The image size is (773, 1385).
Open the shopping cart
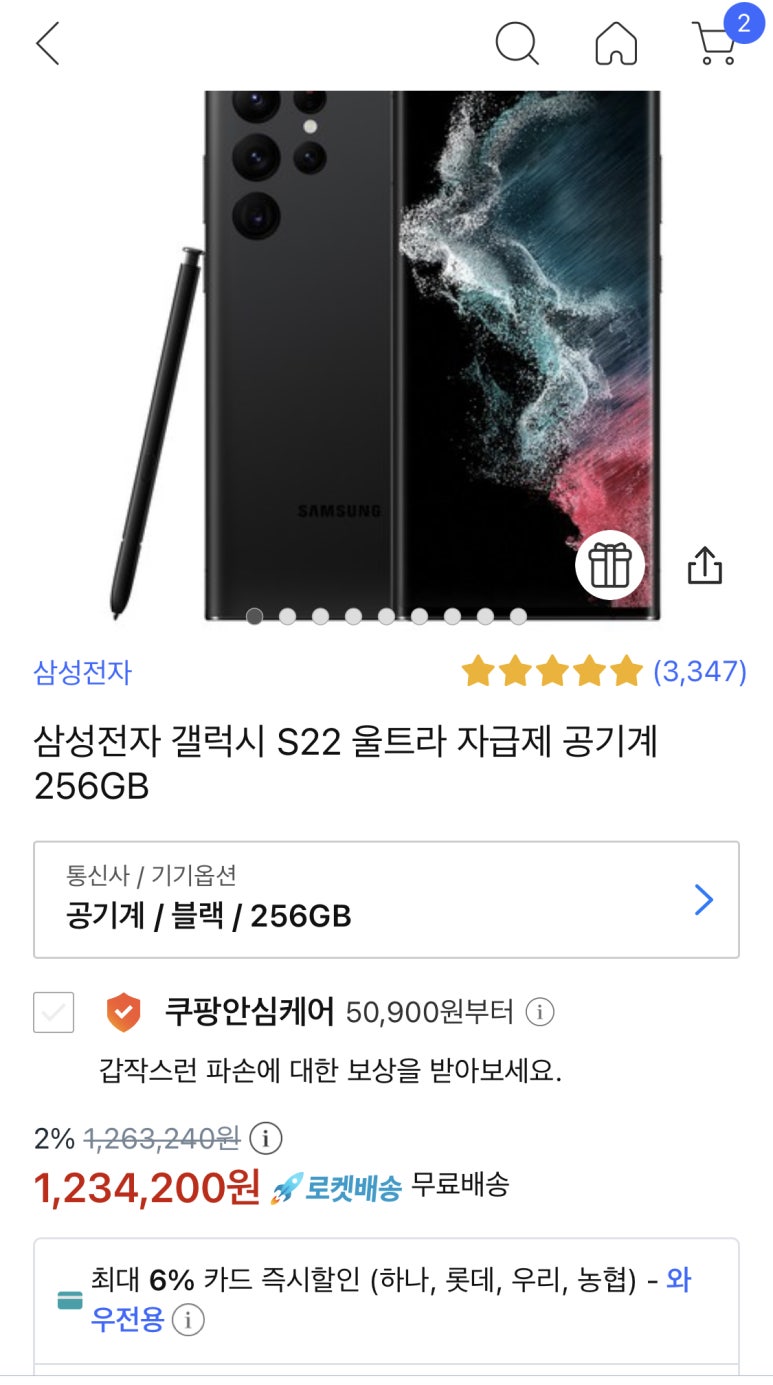716,44
